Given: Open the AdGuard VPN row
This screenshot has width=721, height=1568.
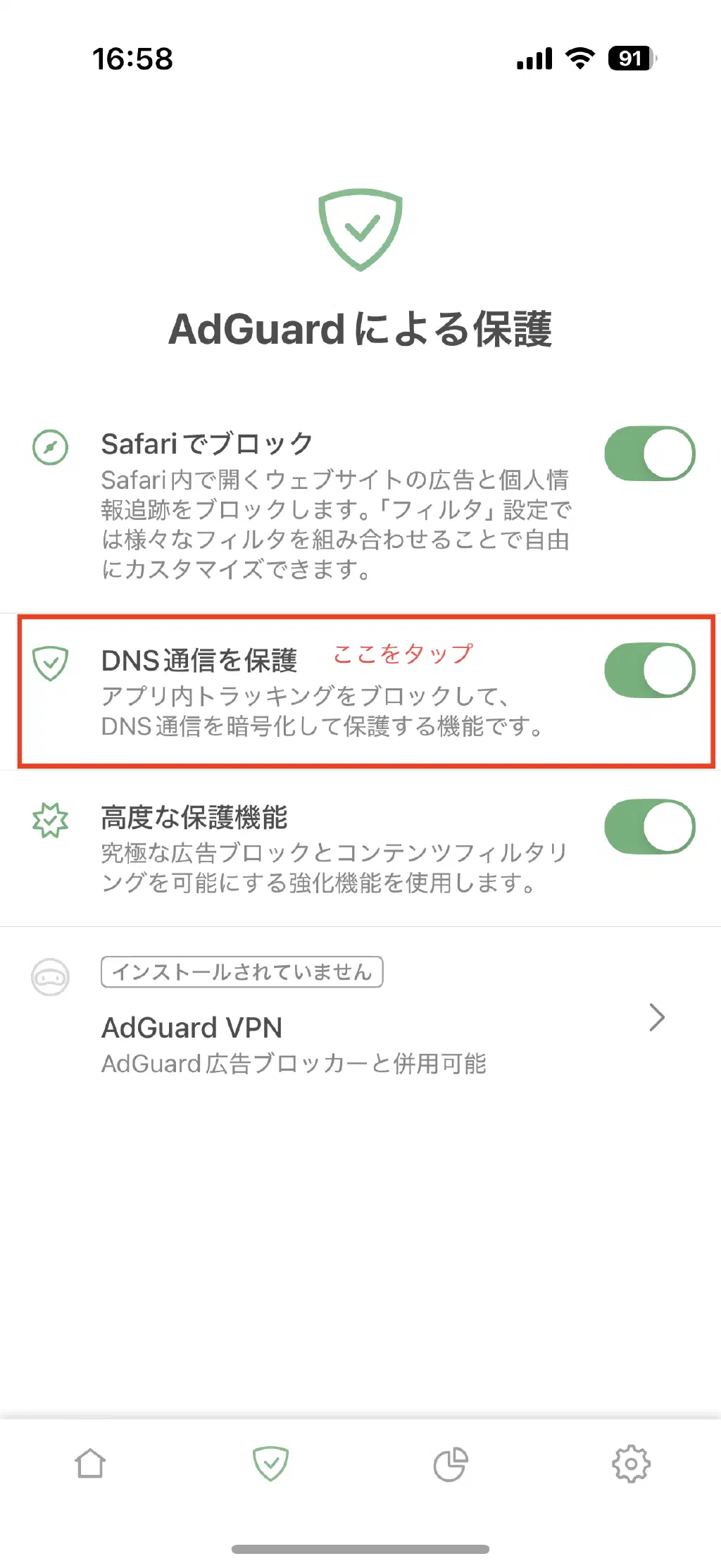Looking at the screenshot, I should coord(352,1028).
